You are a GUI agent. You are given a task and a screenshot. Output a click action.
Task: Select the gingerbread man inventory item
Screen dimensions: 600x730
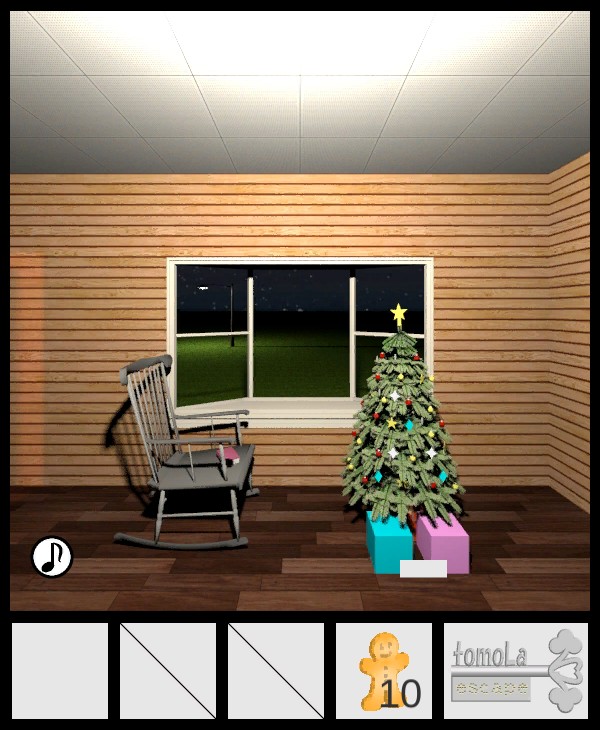(x=383, y=671)
